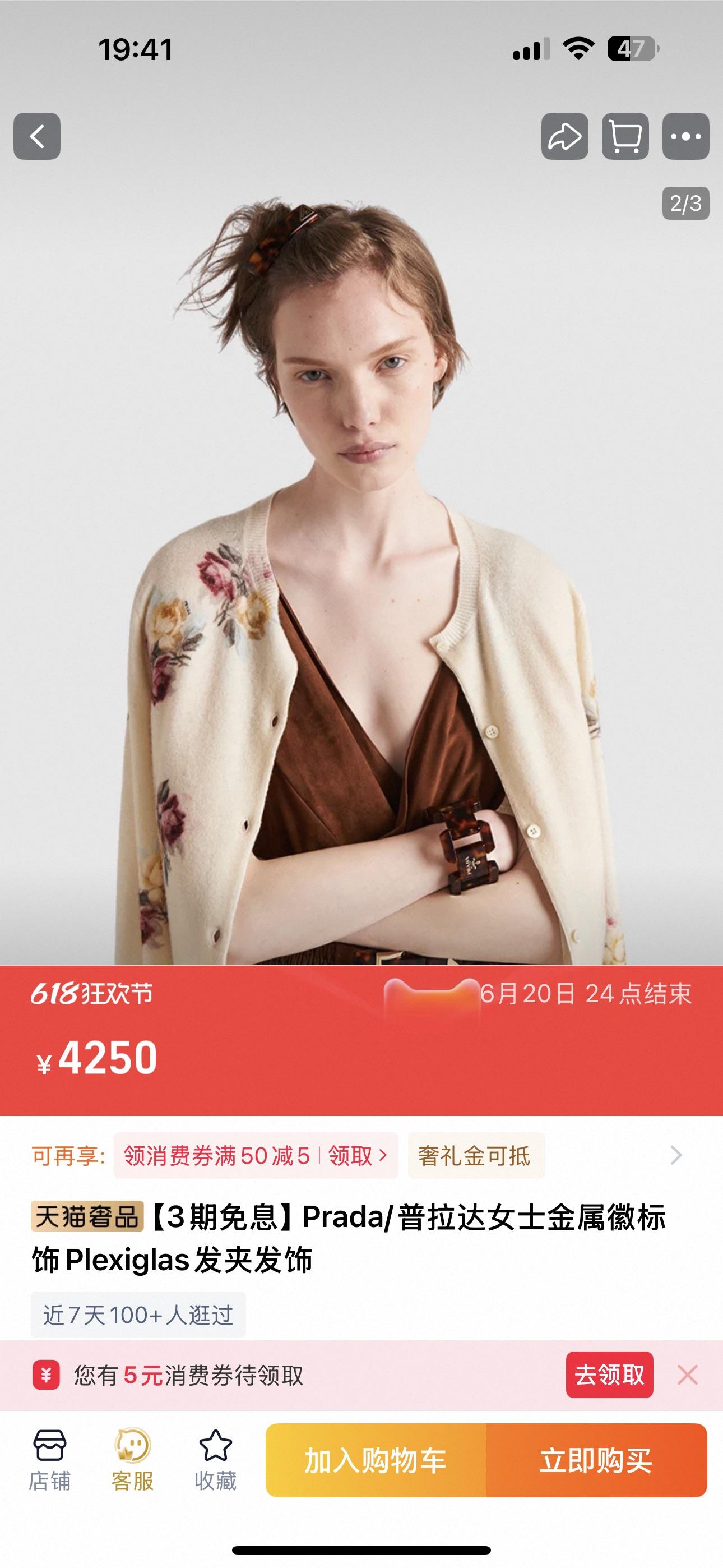Tap 去领取 to claim the 5元 coupon

tap(609, 1375)
